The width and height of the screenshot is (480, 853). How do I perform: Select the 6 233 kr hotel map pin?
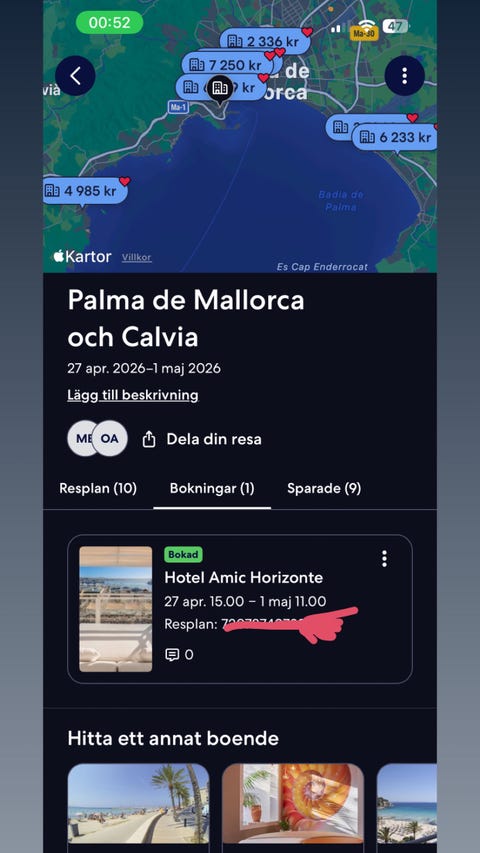[396, 138]
